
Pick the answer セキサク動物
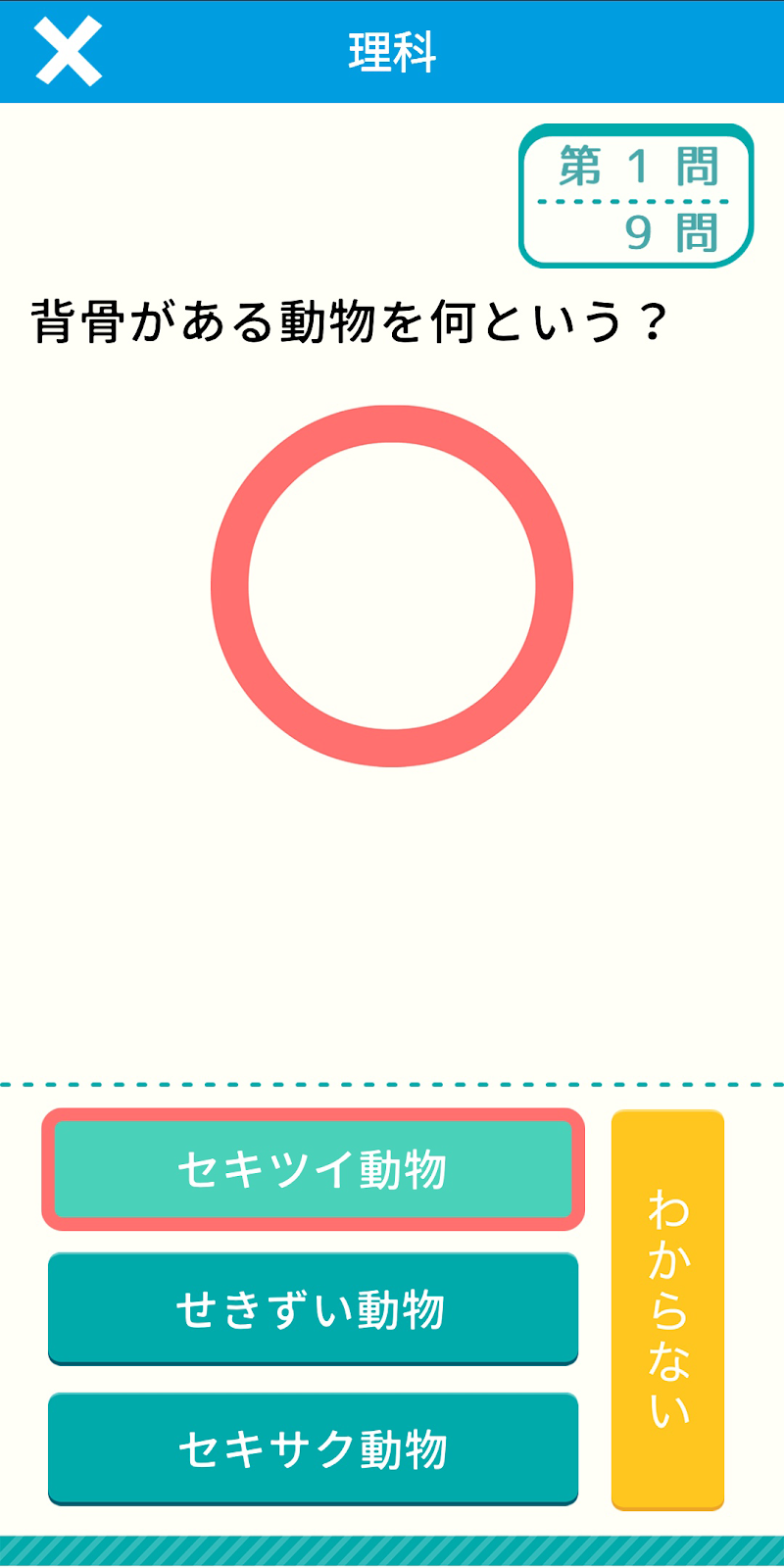point(313,1448)
